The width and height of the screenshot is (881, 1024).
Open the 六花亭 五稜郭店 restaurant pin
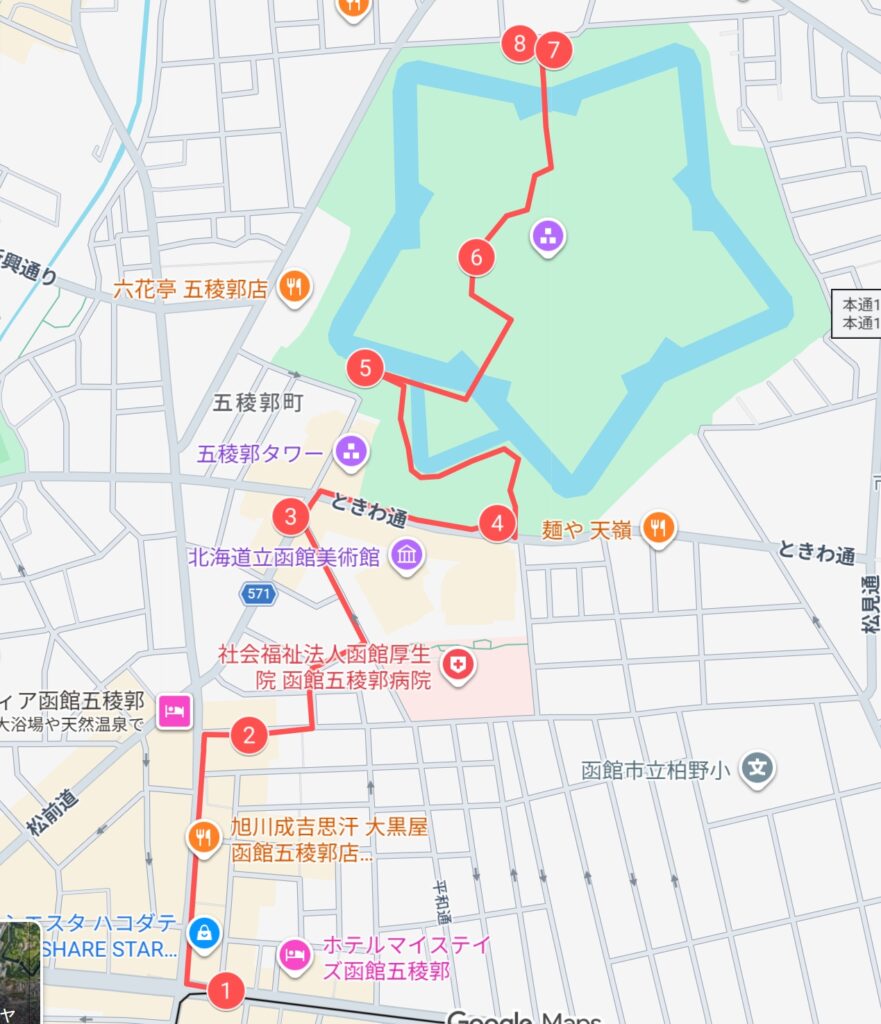[295, 288]
